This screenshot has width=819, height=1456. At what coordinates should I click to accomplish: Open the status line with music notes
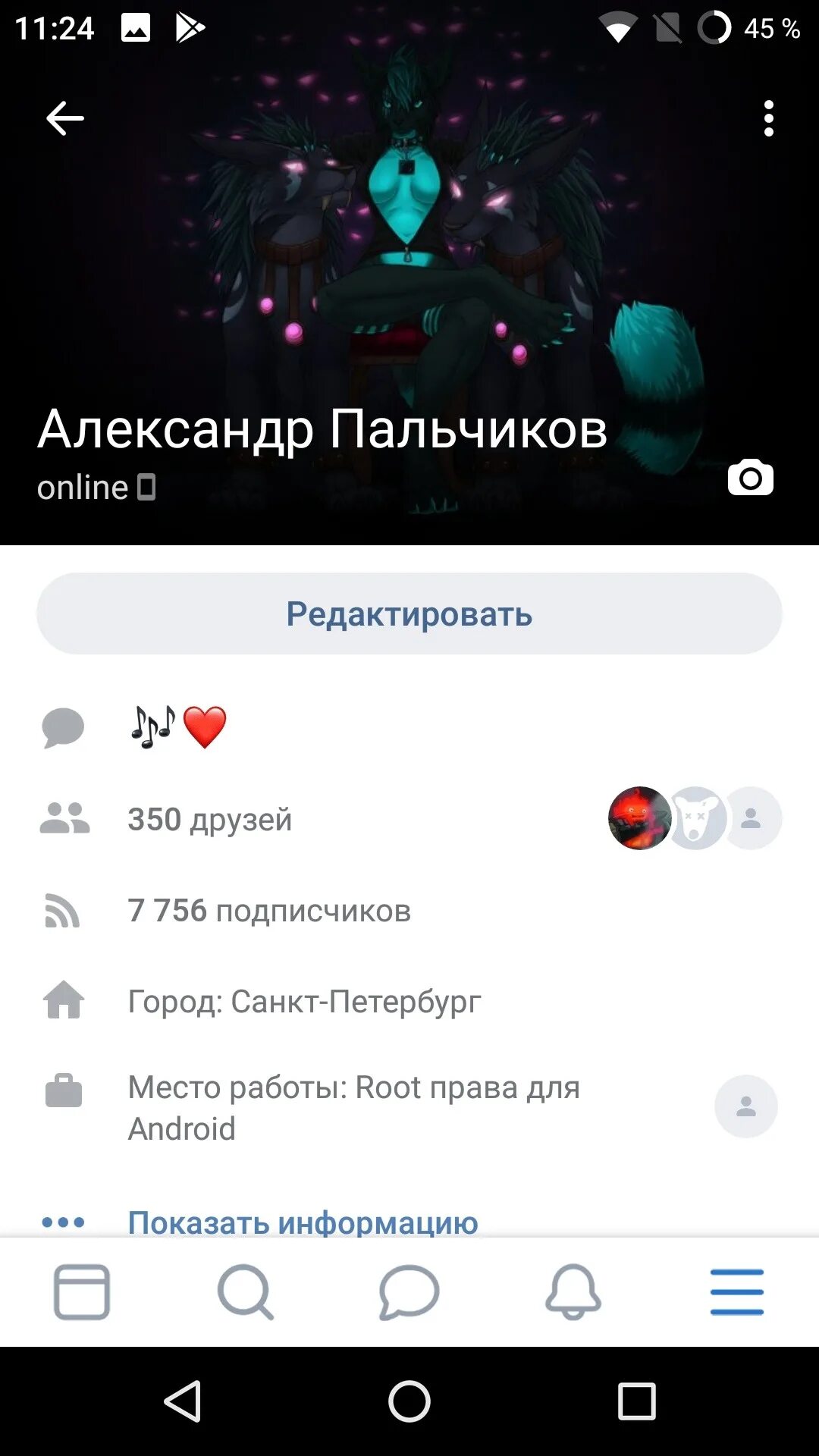point(179,727)
